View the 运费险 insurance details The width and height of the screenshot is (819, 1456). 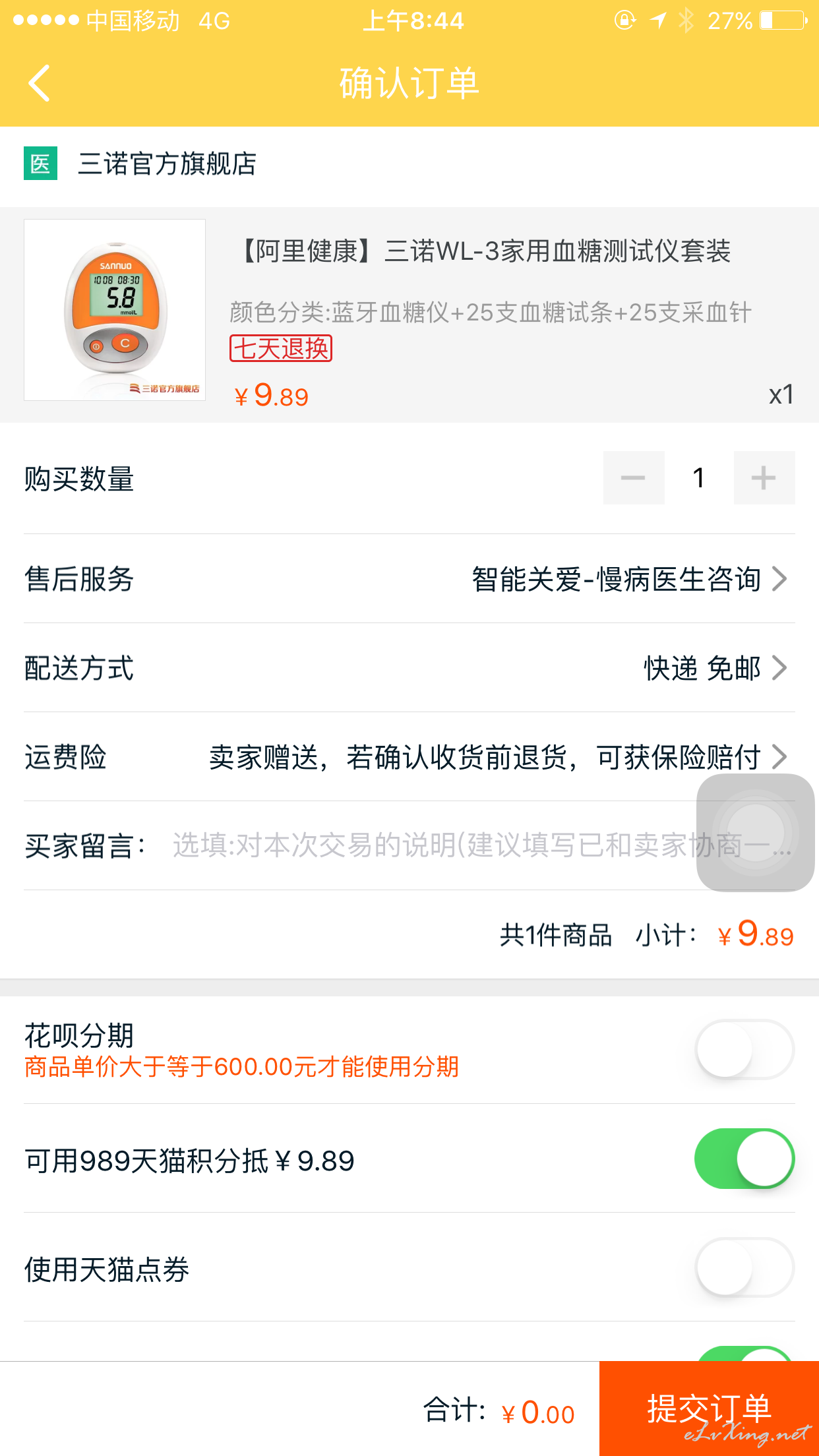click(x=409, y=757)
